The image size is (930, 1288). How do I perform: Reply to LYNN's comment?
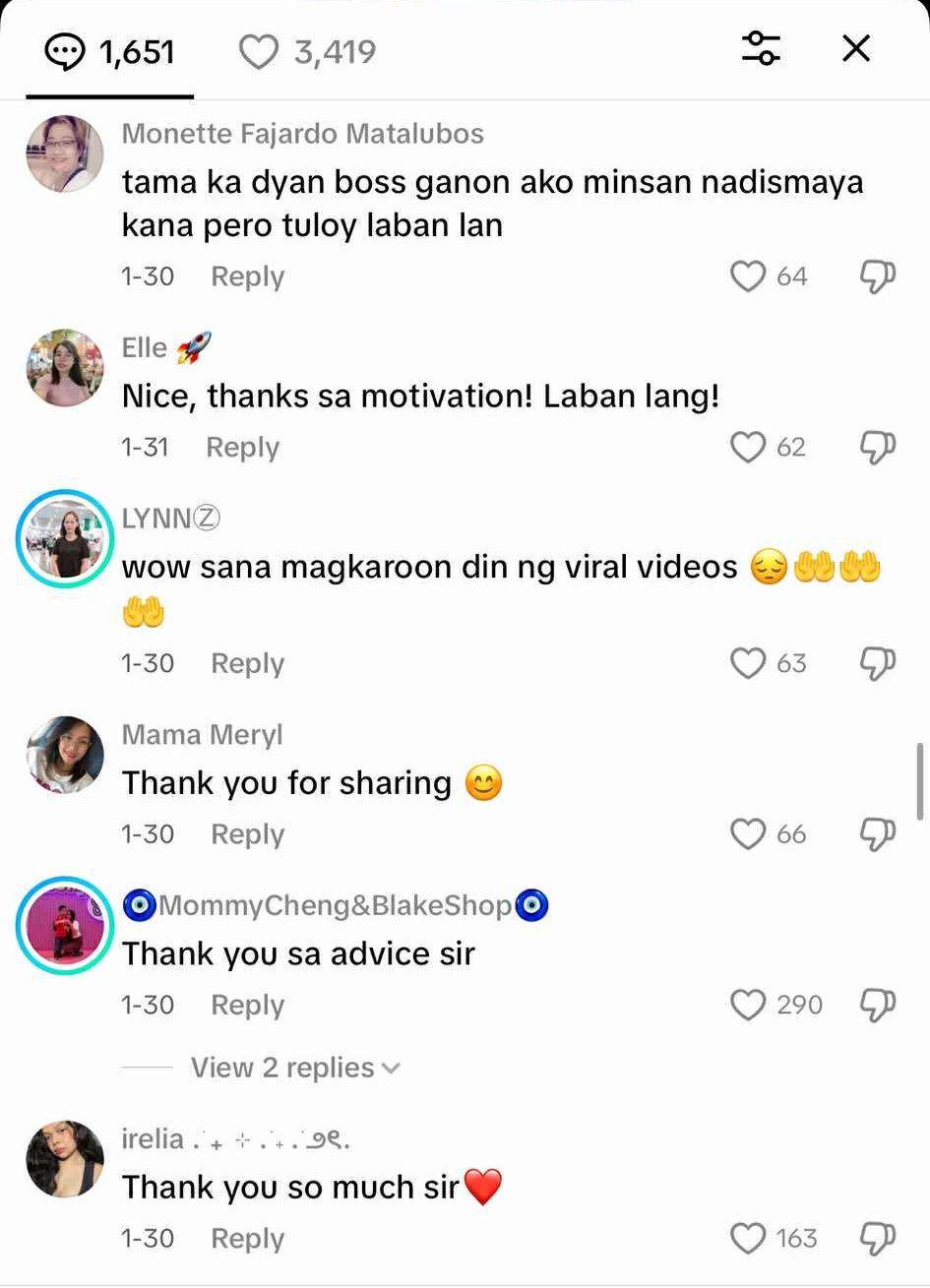247,664
